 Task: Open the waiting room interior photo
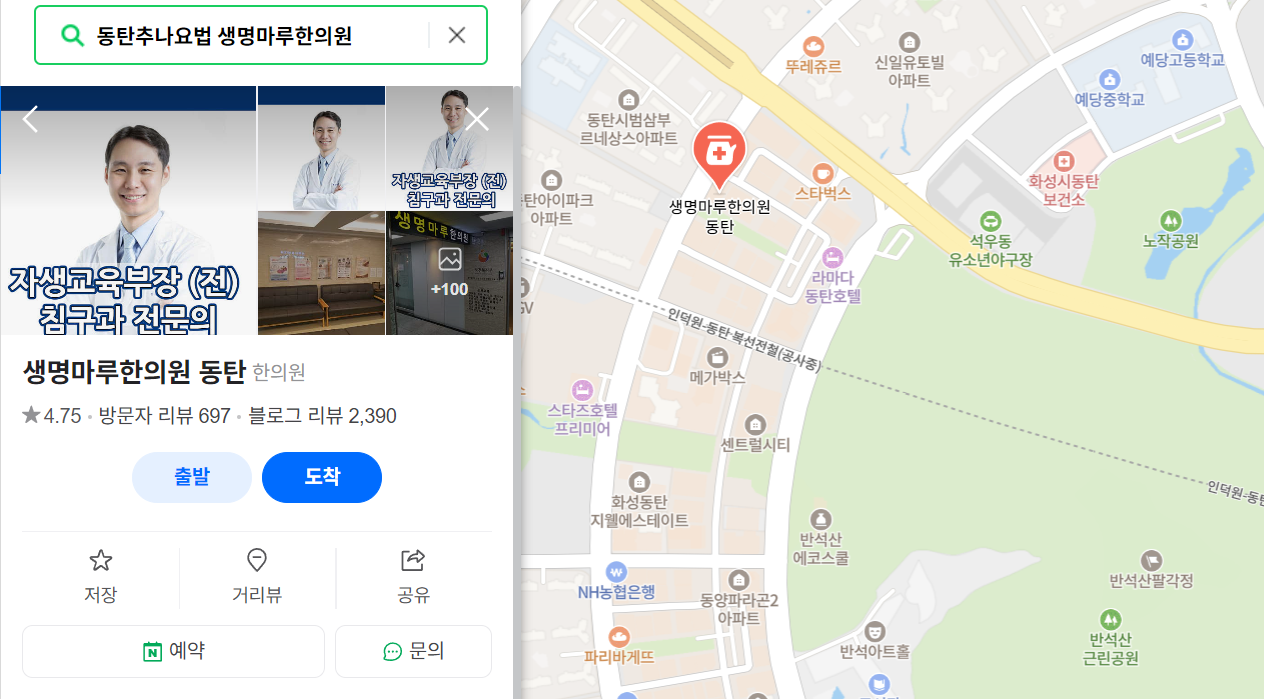click(x=321, y=272)
